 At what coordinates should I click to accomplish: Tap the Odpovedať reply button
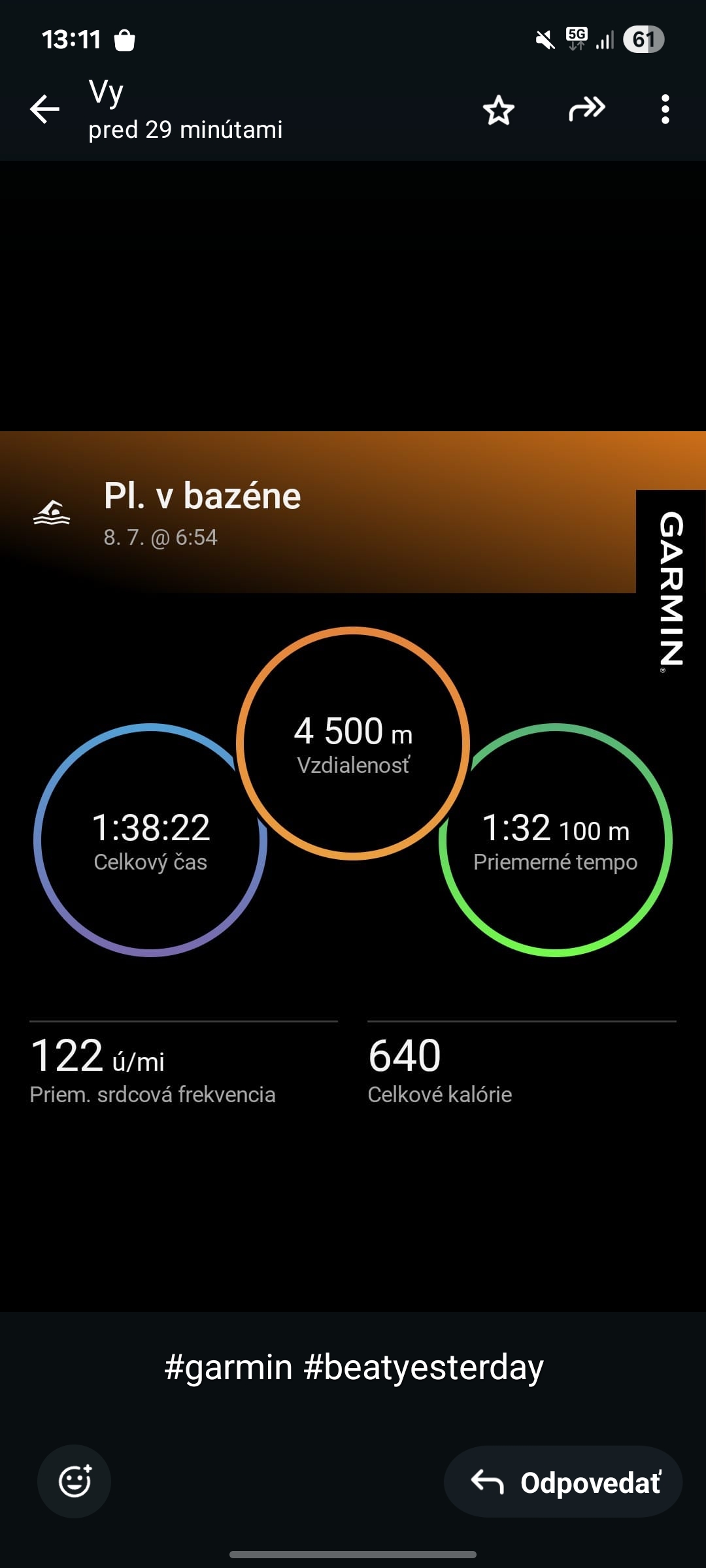point(563,1482)
